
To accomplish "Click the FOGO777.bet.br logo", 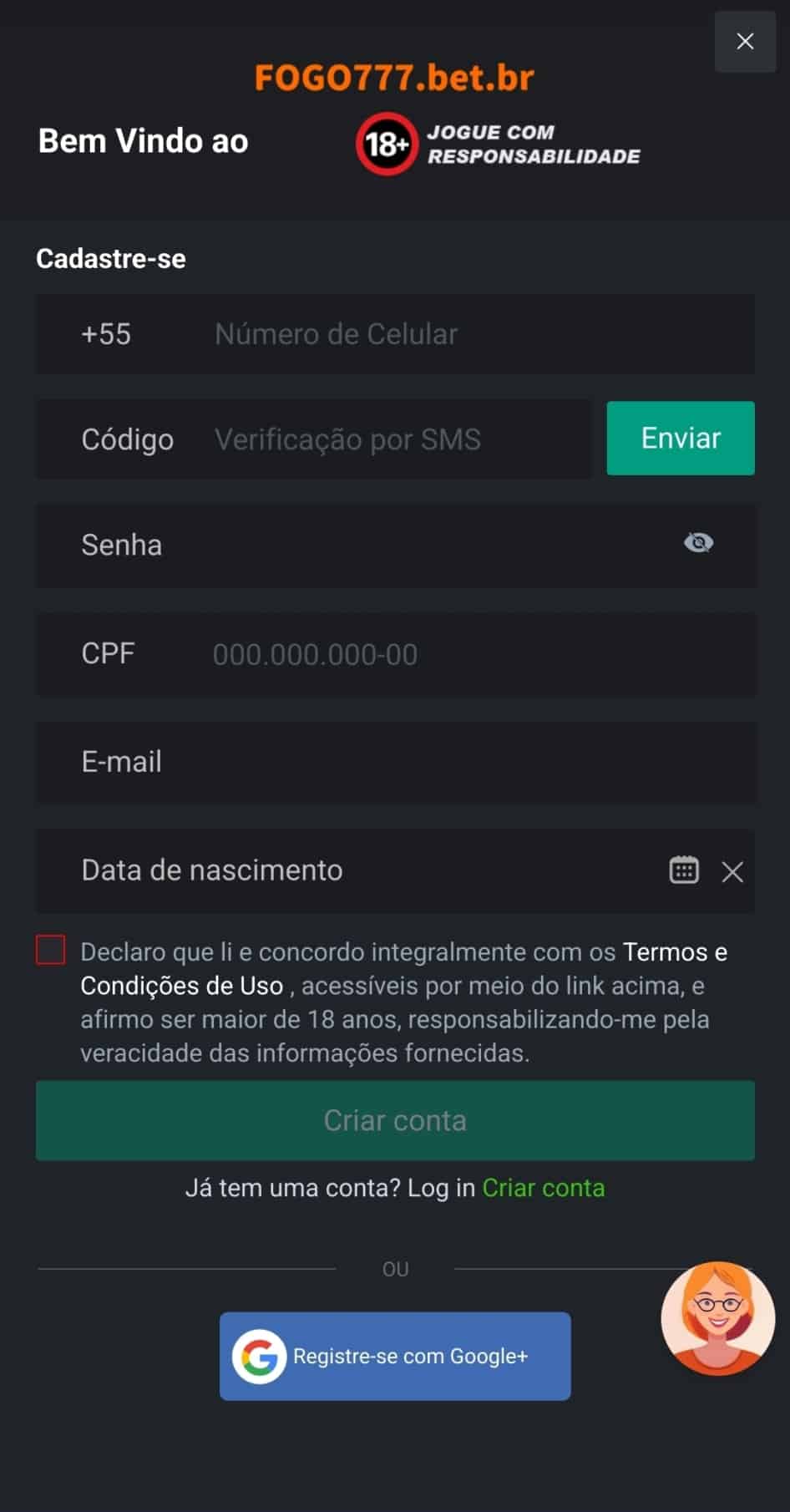I will point(395,77).
